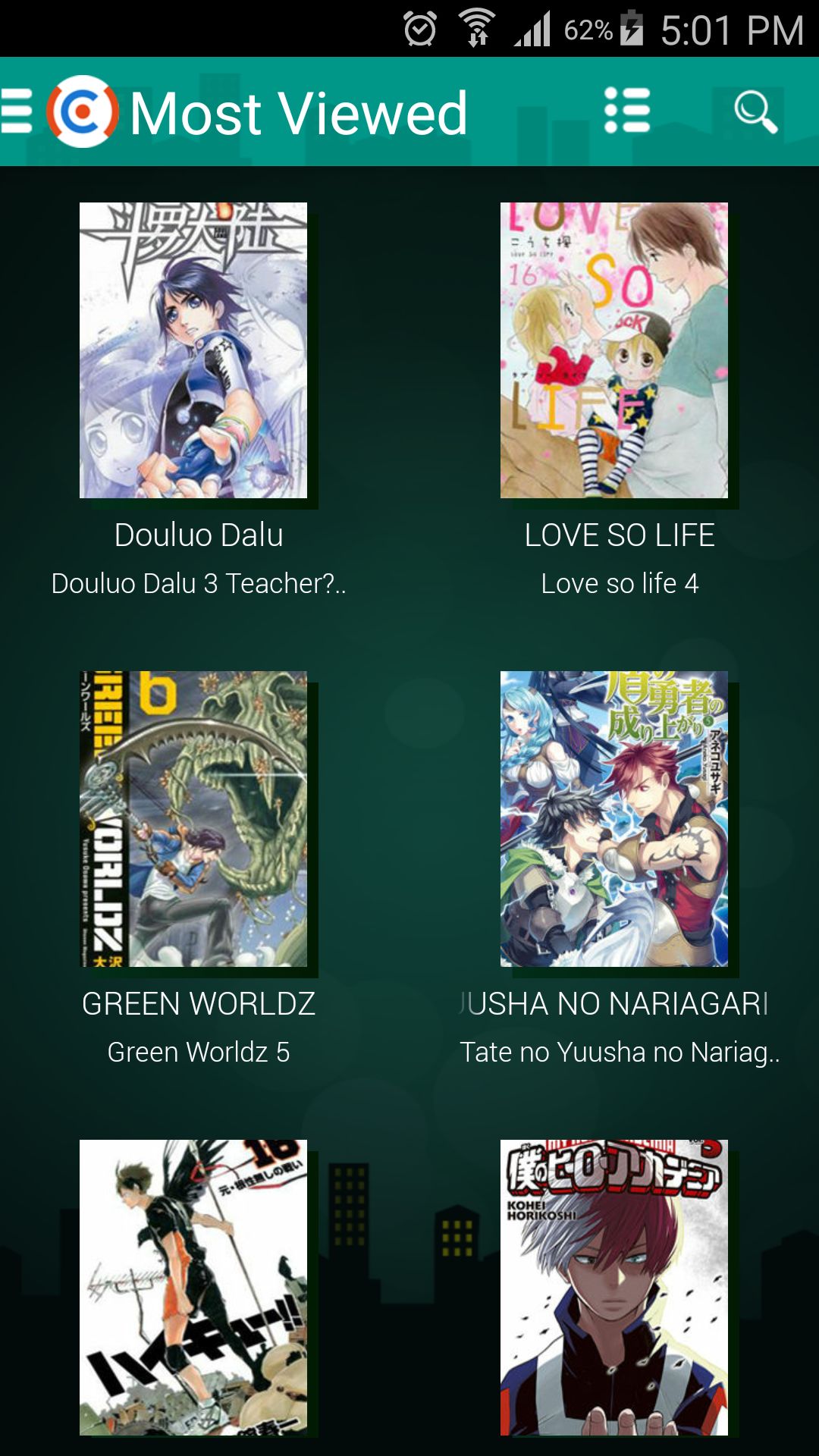The height and width of the screenshot is (1456, 819).
Task: Open the Haikyuu volleyball manga cover
Action: tap(193, 1288)
